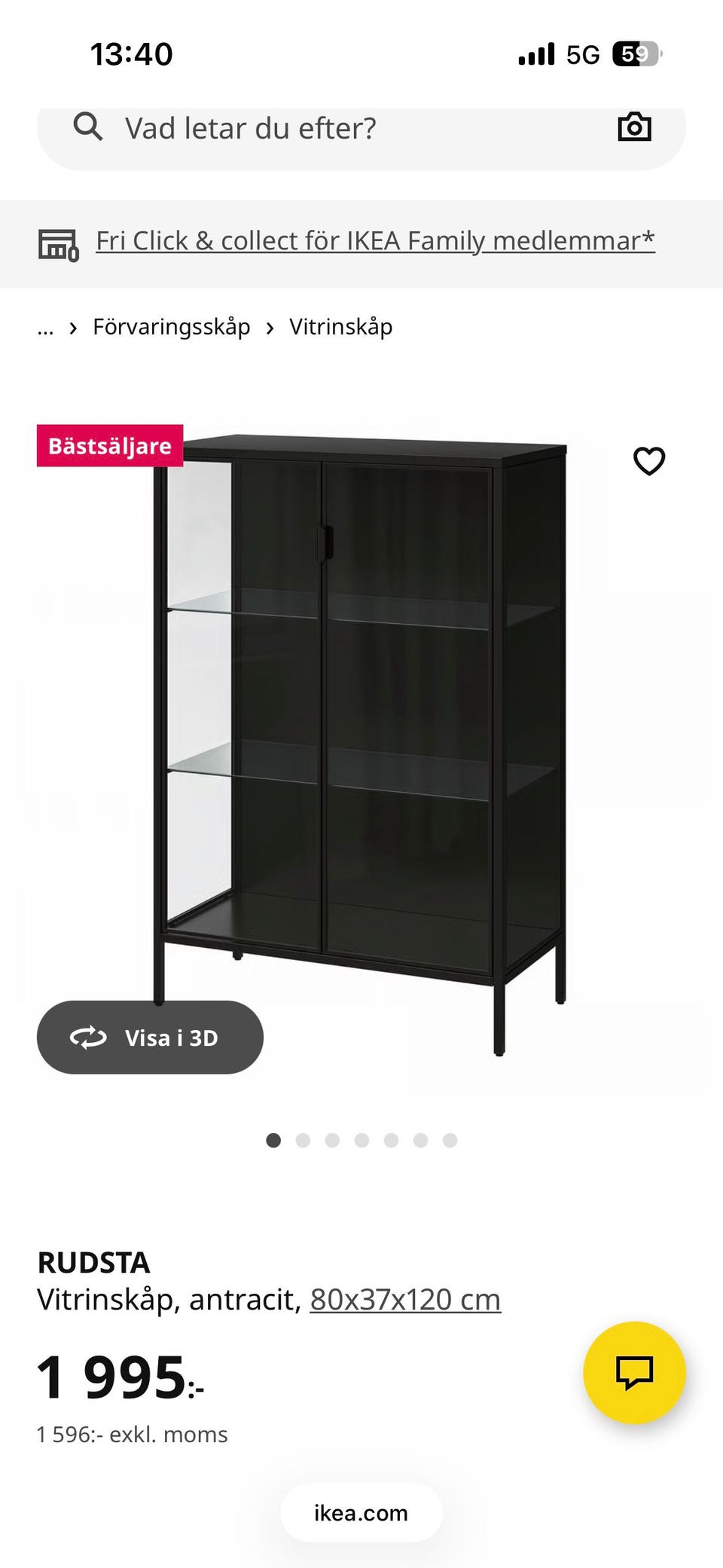Open Vitrinskåp from the breadcrumb
The height and width of the screenshot is (1568, 723).
coord(340,327)
